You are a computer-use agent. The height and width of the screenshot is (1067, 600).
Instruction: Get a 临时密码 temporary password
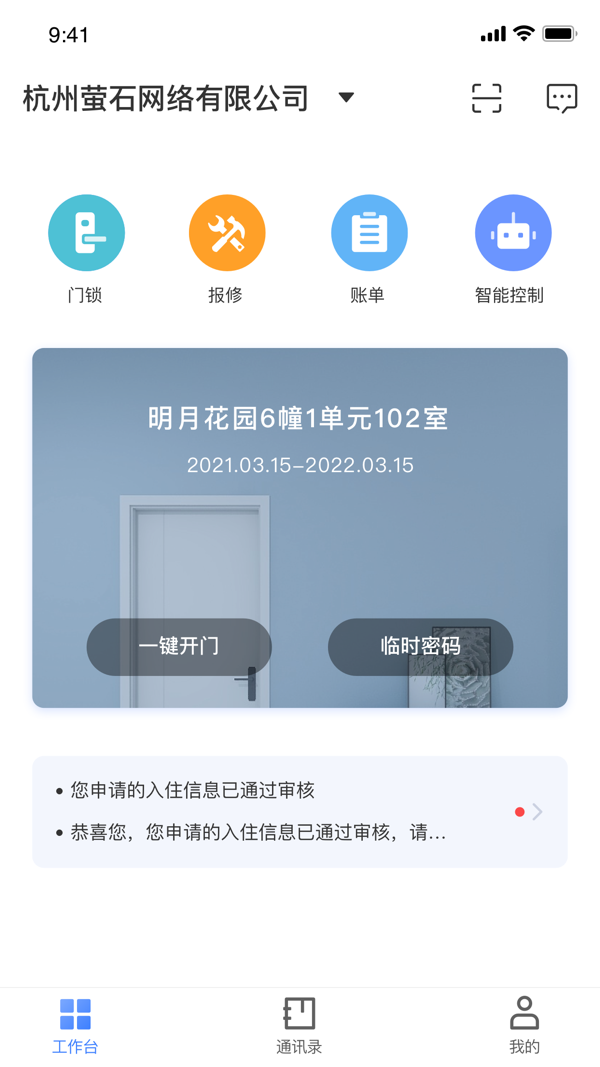pos(420,646)
